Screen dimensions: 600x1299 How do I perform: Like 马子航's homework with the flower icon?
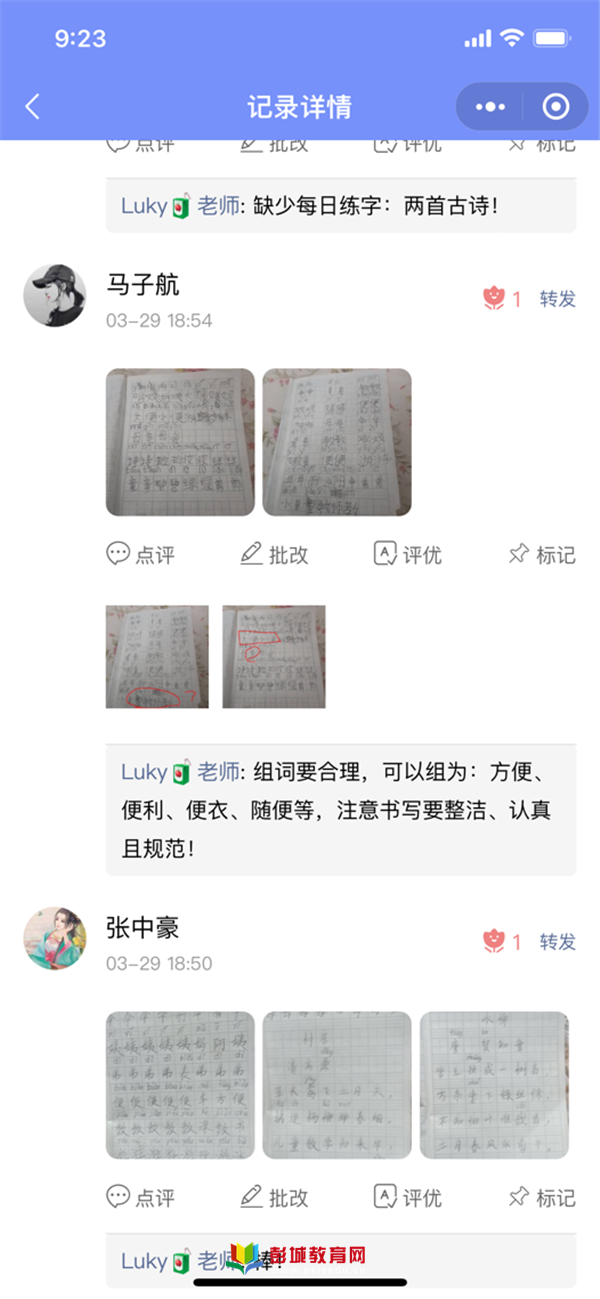pos(493,298)
